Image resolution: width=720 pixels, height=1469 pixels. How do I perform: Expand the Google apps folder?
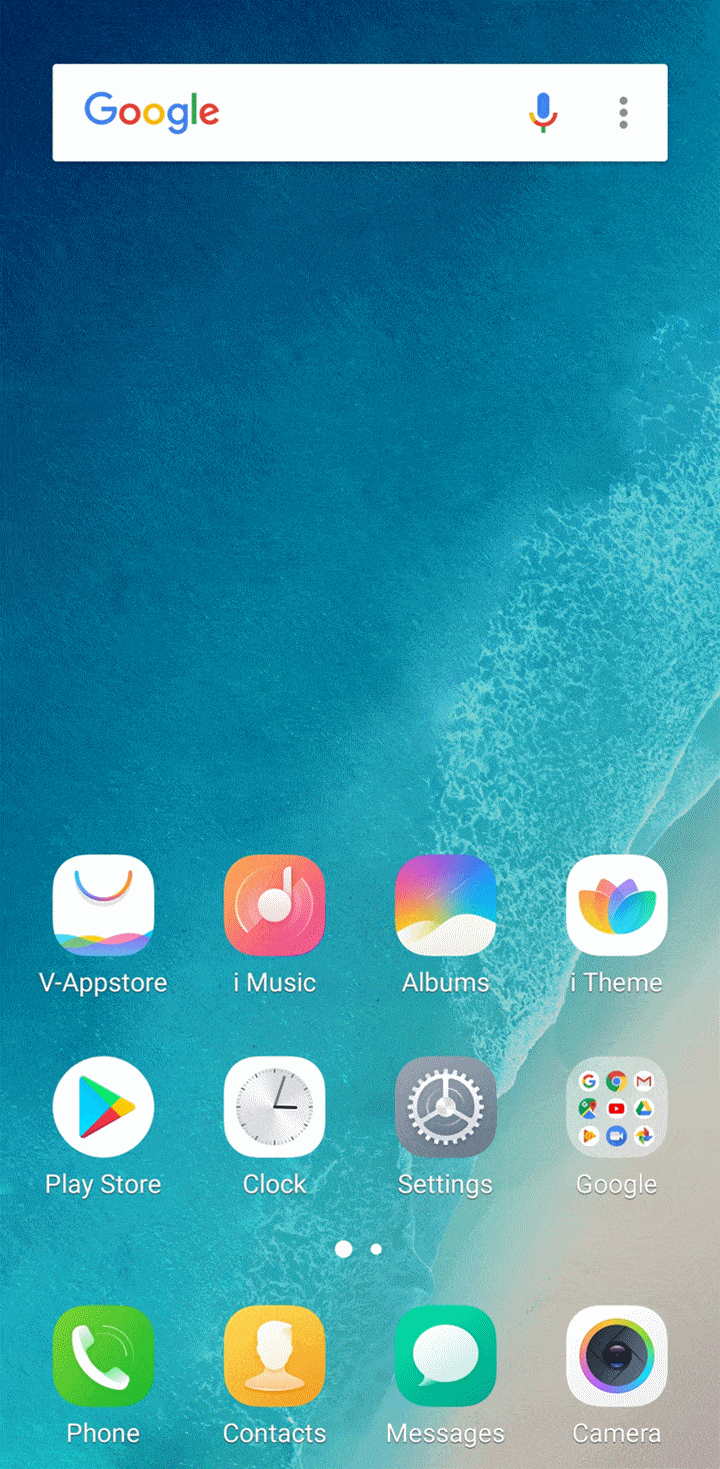[616, 1107]
